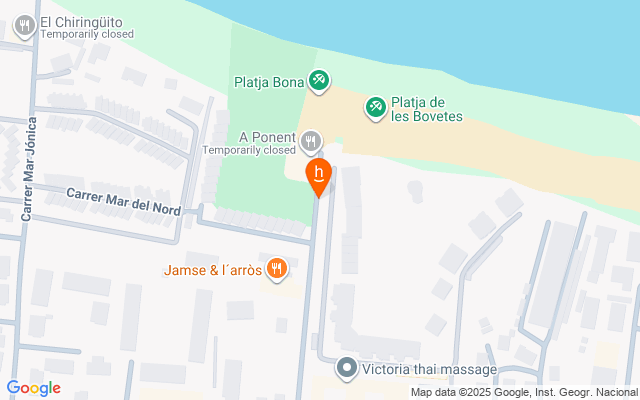Screen dimensions: 640x400
Task: View Jamse & l'arròs restaurant marker
Action: tap(278, 269)
